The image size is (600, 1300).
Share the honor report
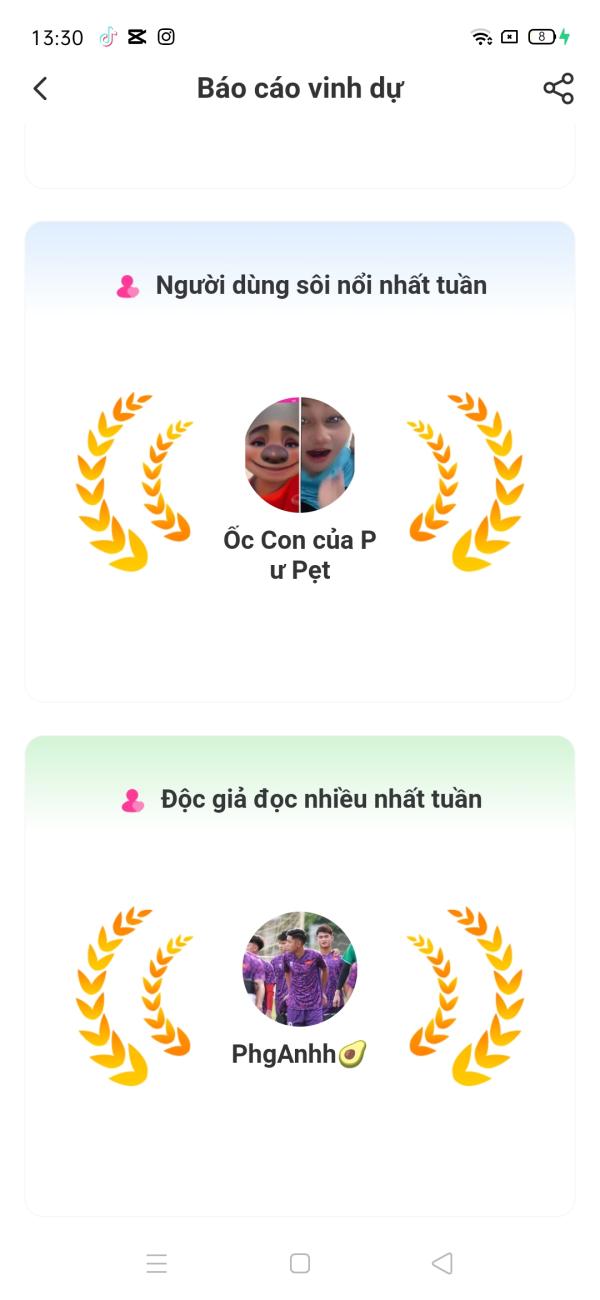[558, 88]
